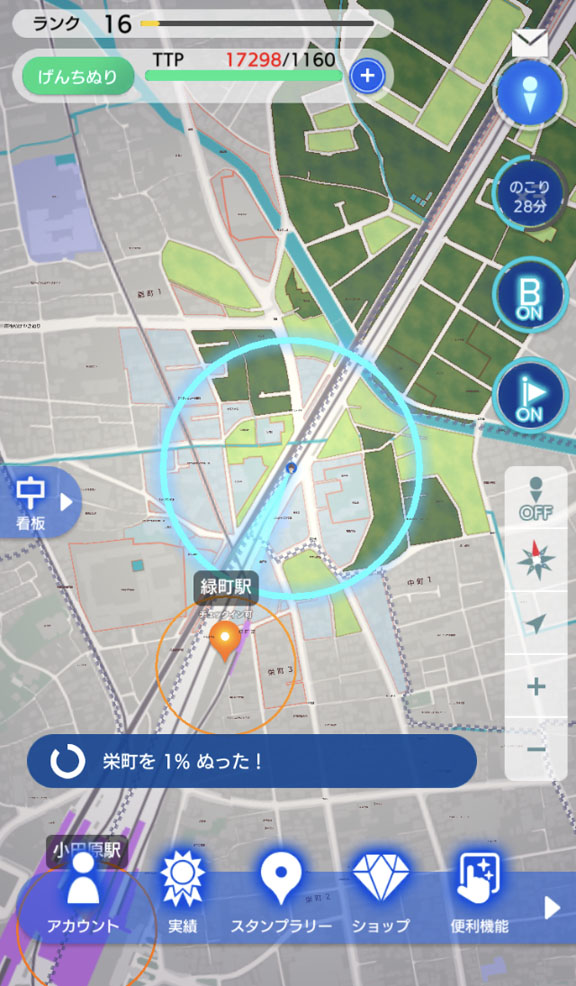Open the のこり 28分 timer button
Screen dimensions: 576x986
pyautogui.click(x=529, y=194)
